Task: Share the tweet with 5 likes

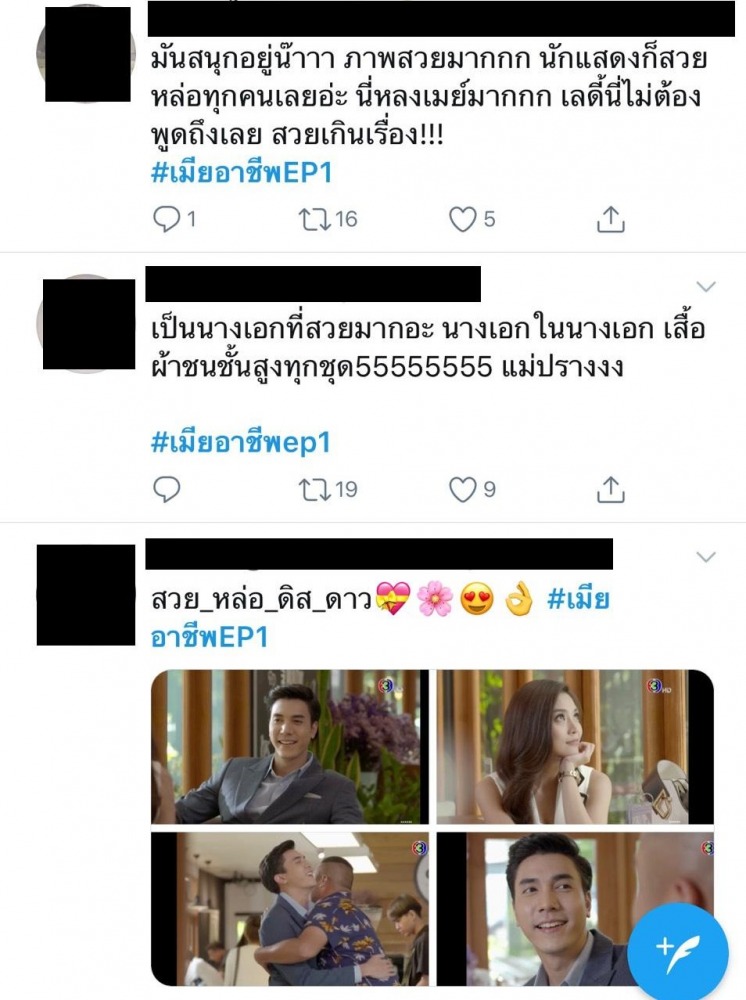Action: [x=610, y=219]
